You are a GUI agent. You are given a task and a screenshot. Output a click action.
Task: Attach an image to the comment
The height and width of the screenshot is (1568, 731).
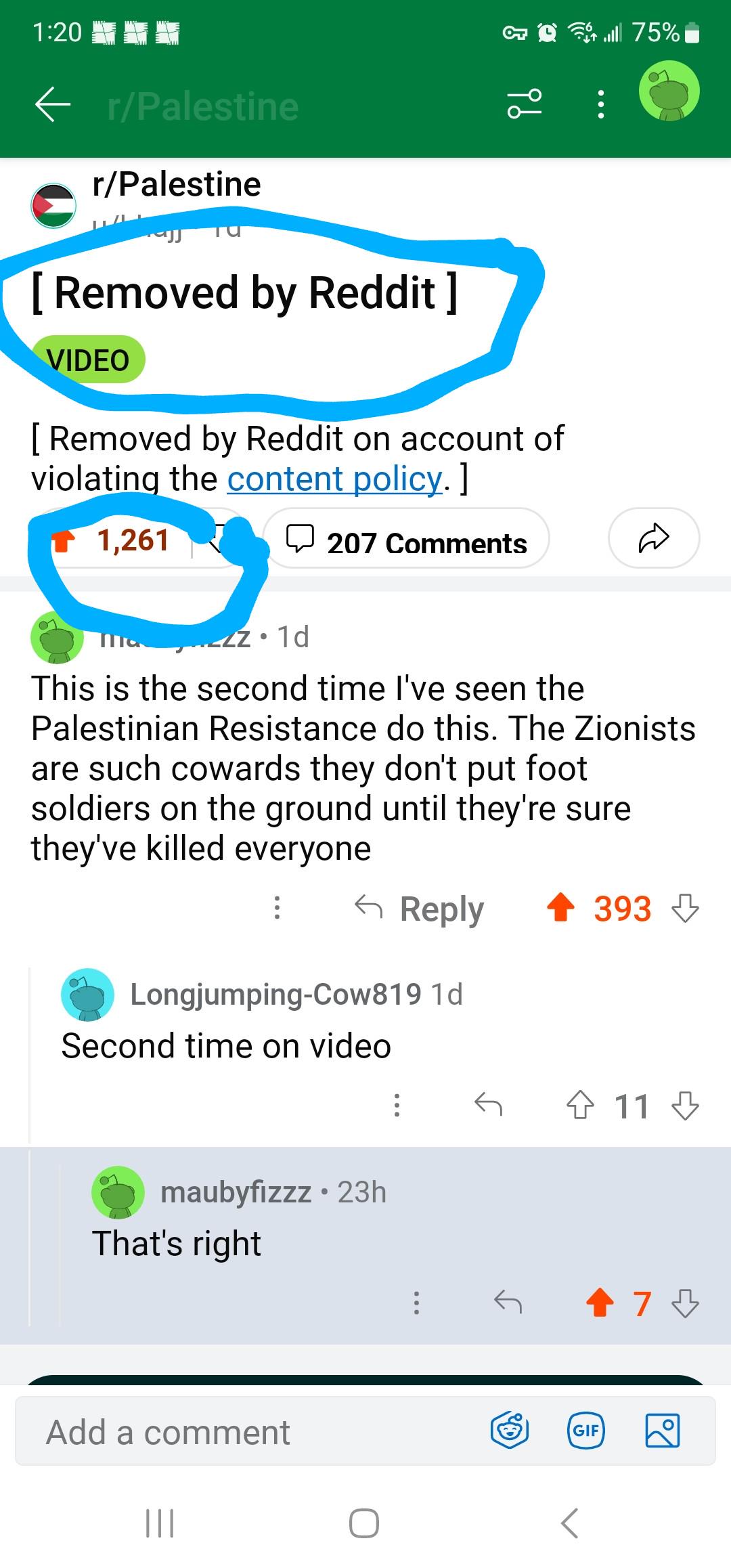[662, 1431]
